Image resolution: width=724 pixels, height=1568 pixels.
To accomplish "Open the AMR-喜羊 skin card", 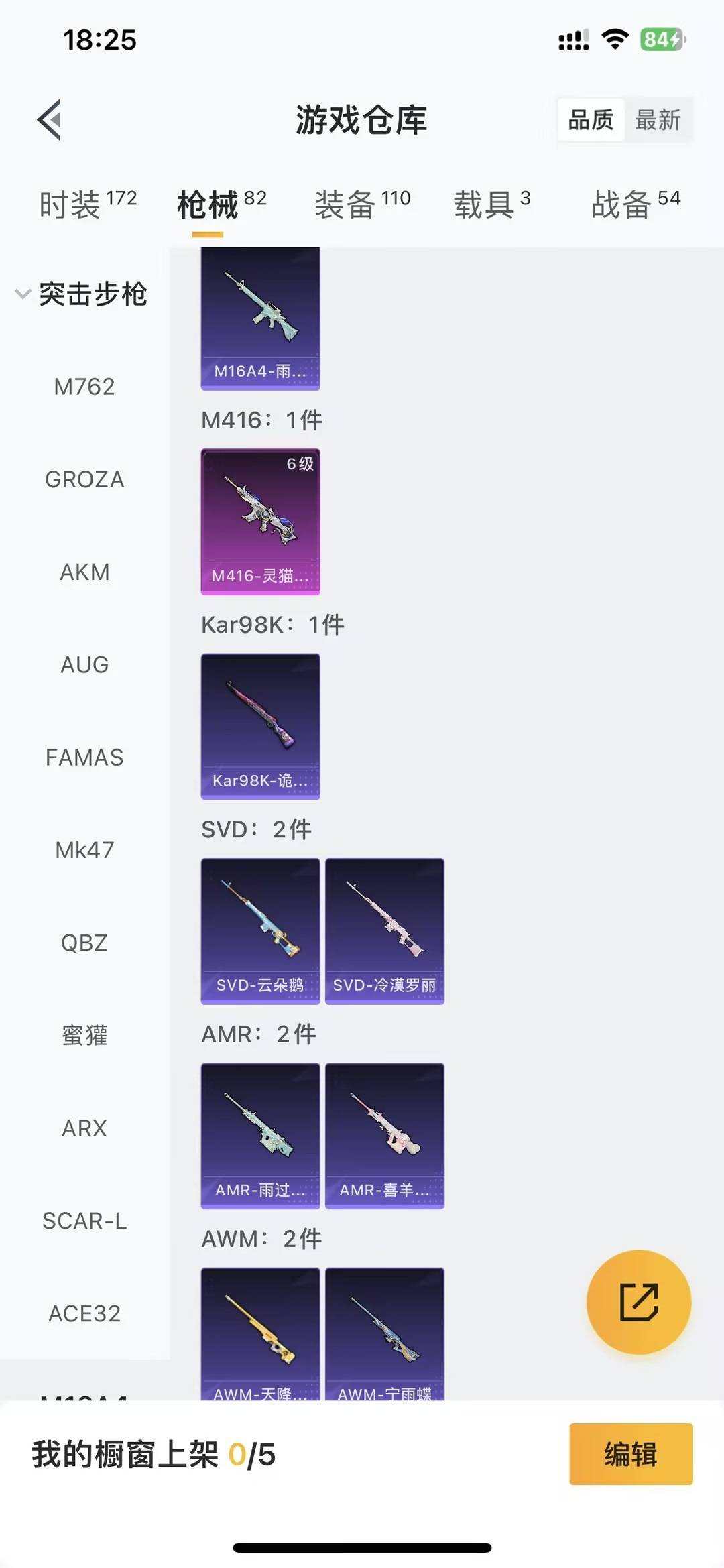I will click(384, 1135).
